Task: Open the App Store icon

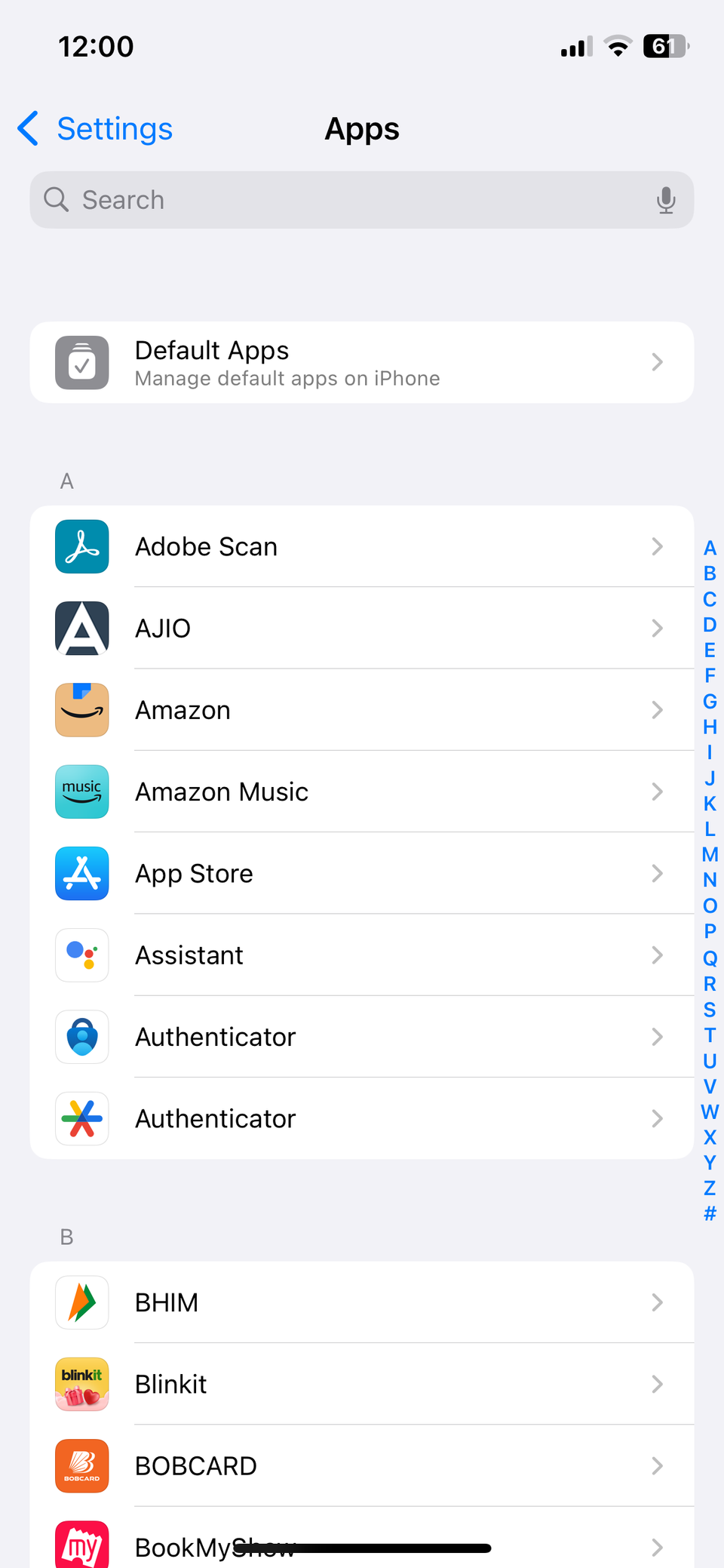Action: pyautogui.click(x=81, y=873)
